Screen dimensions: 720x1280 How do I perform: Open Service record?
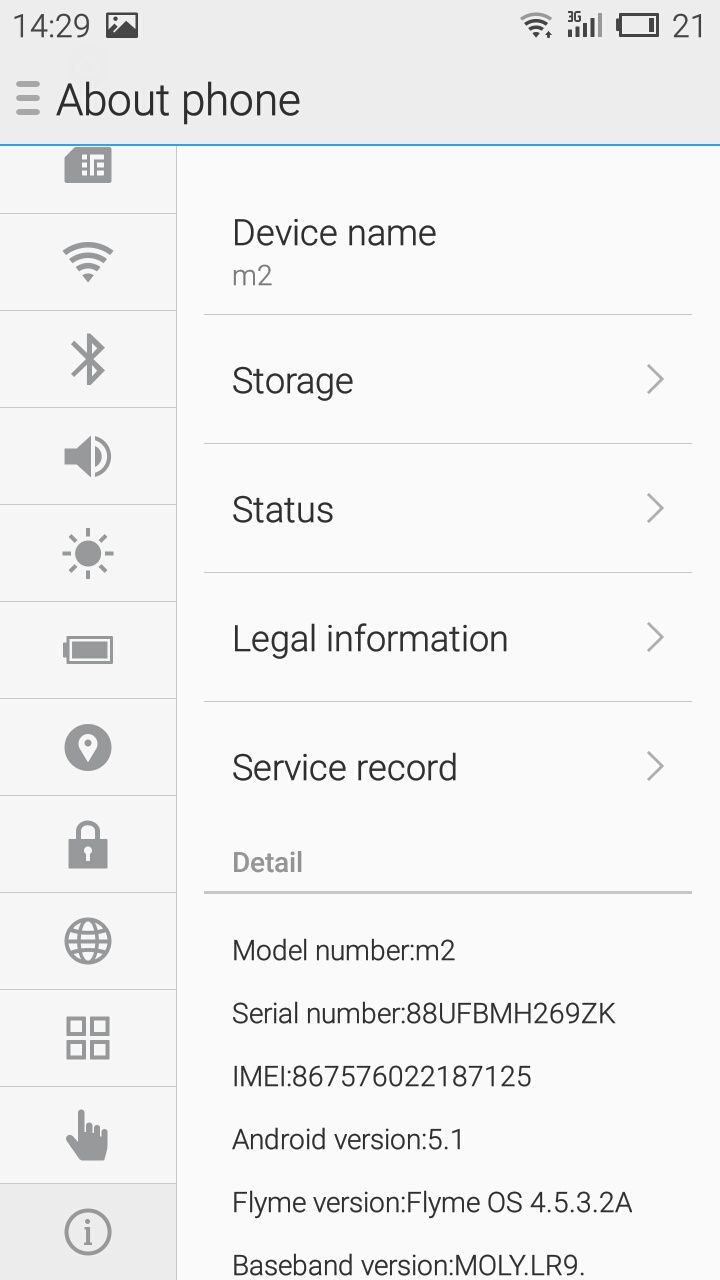point(447,767)
